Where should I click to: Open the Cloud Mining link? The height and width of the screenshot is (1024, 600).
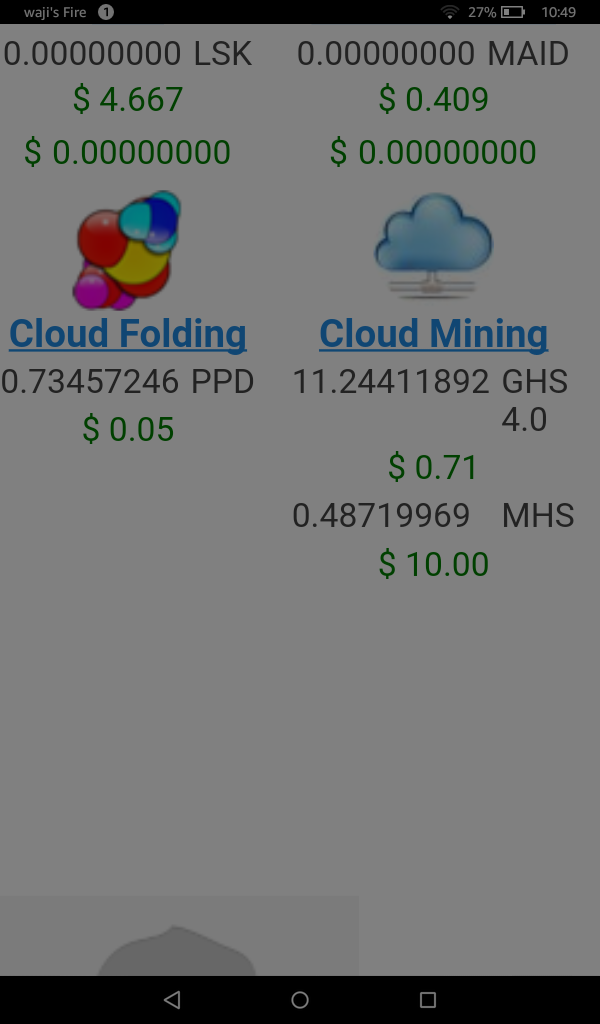[434, 334]
